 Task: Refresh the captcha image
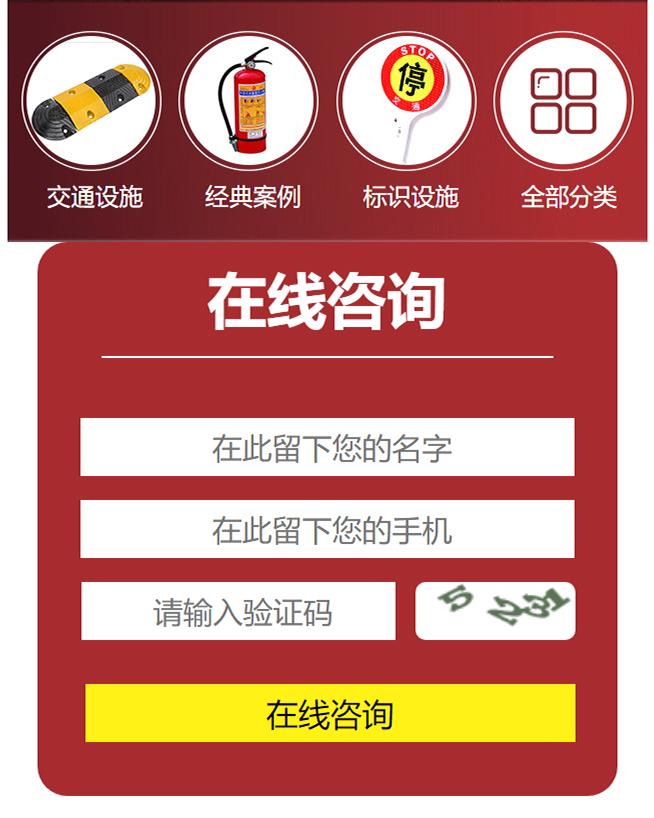click(x=495, y=611)
